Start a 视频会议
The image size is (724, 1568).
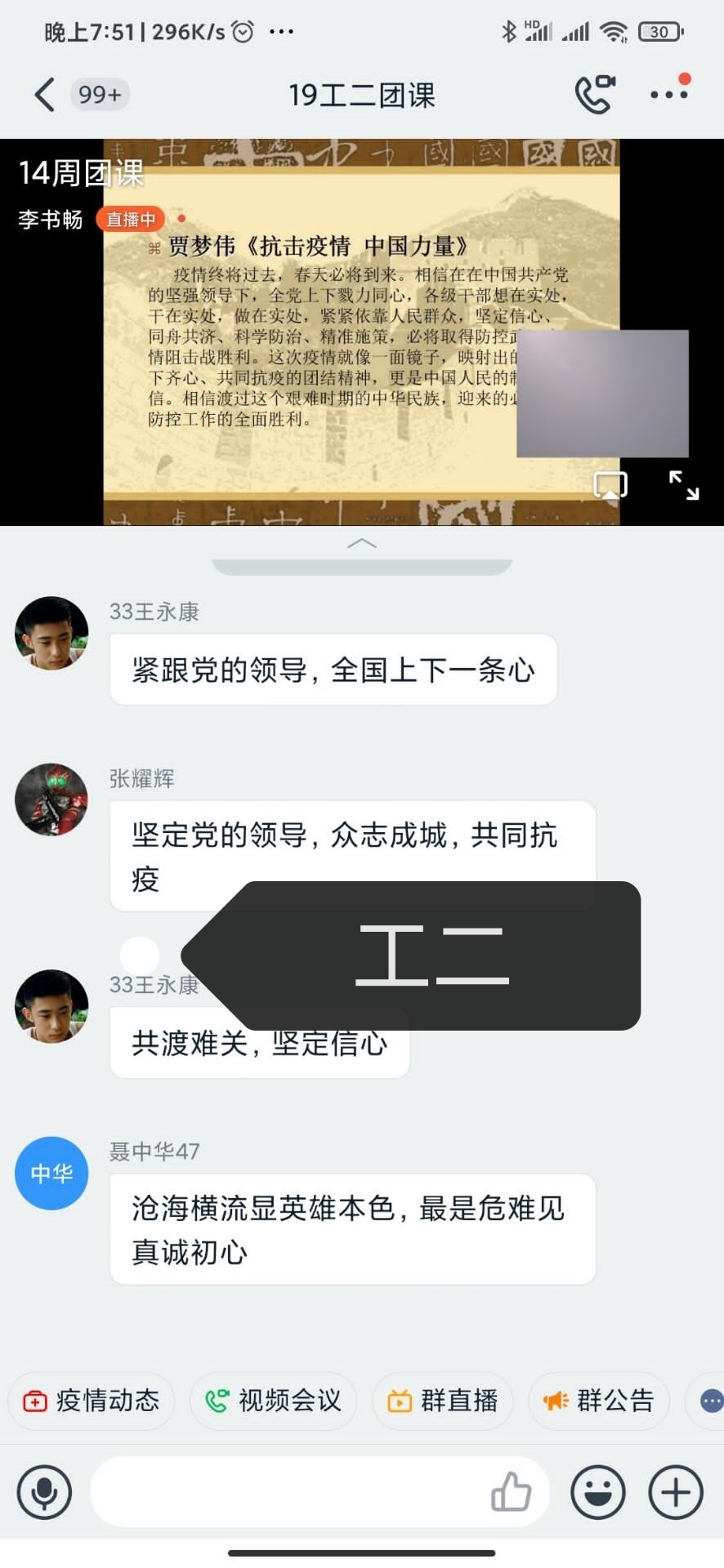(273, 1401)
